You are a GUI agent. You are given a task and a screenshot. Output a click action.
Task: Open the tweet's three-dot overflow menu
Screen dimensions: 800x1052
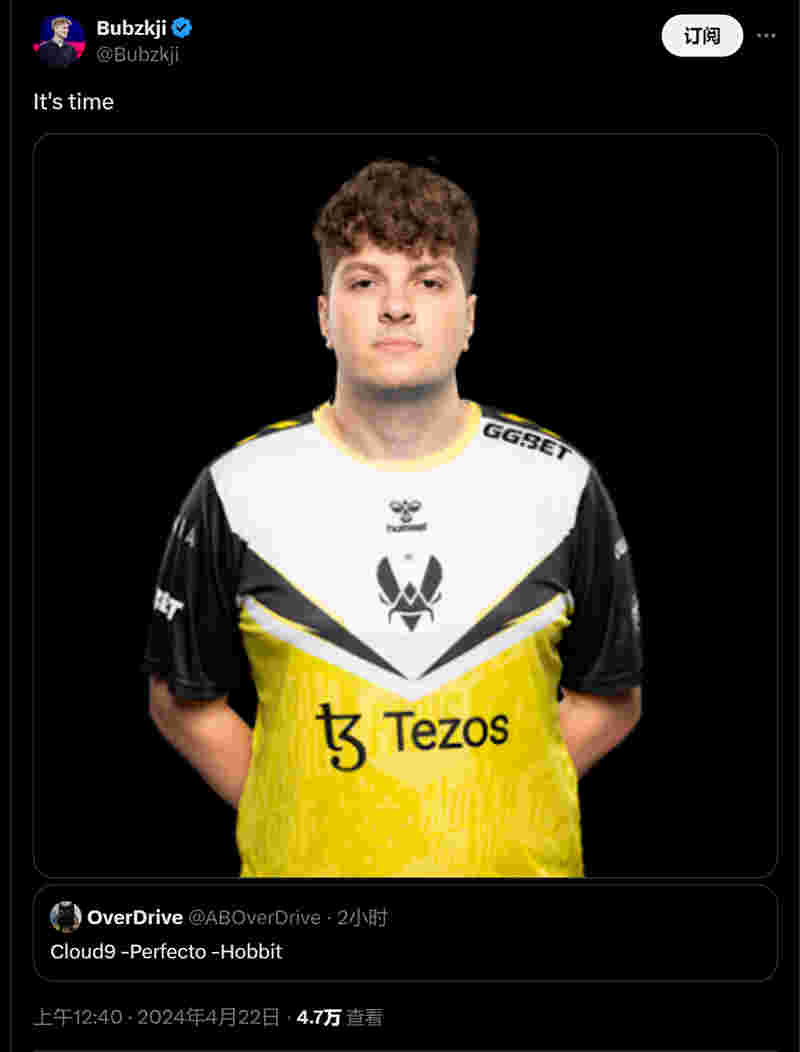tap(766, 36)
